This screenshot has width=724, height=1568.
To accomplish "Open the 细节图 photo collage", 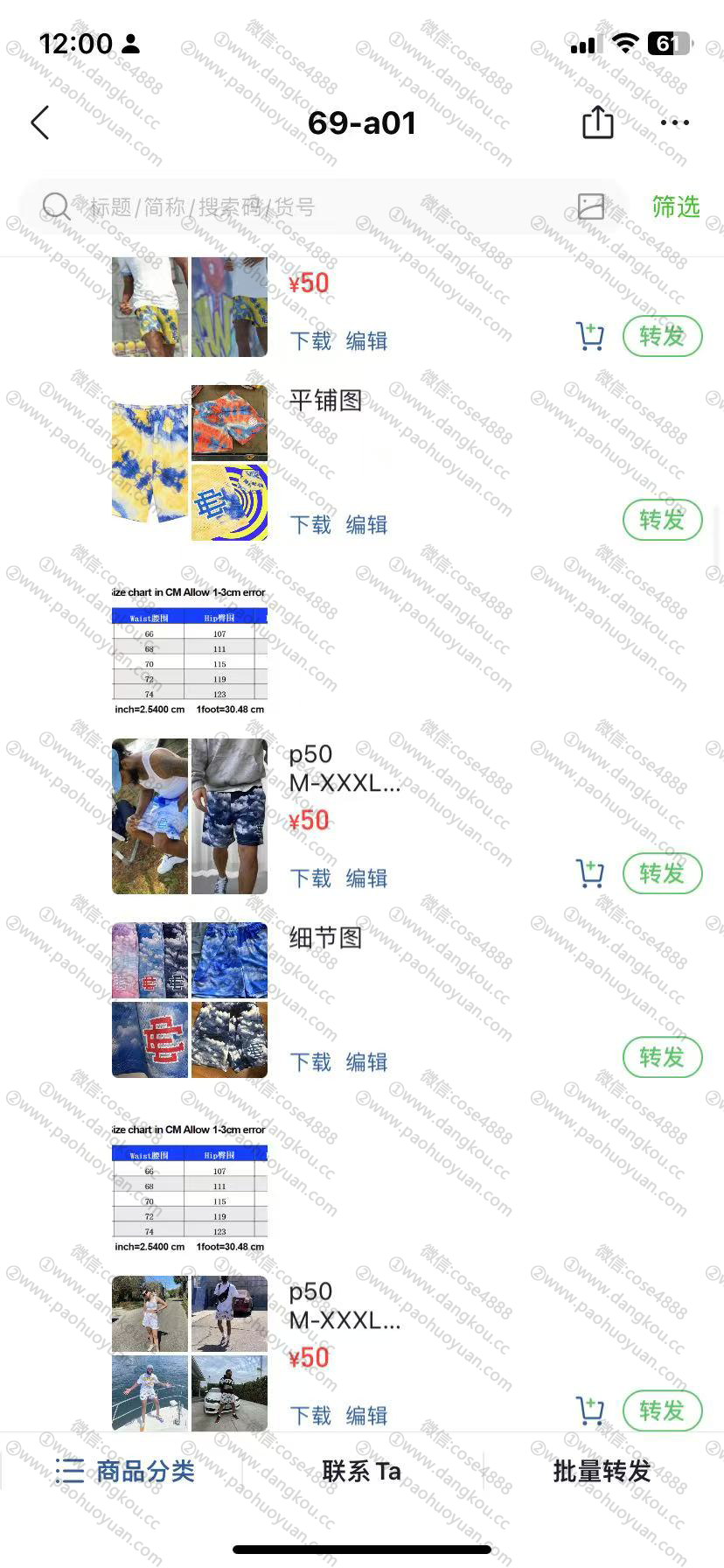I will point(190,1000).
